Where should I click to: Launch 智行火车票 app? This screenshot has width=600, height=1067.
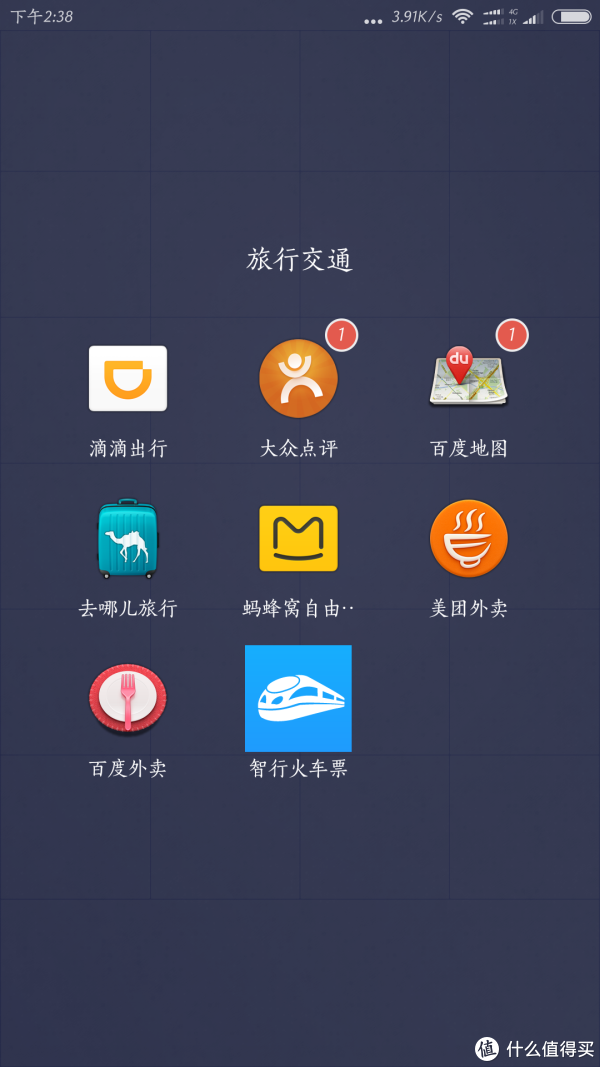[298, 699]
